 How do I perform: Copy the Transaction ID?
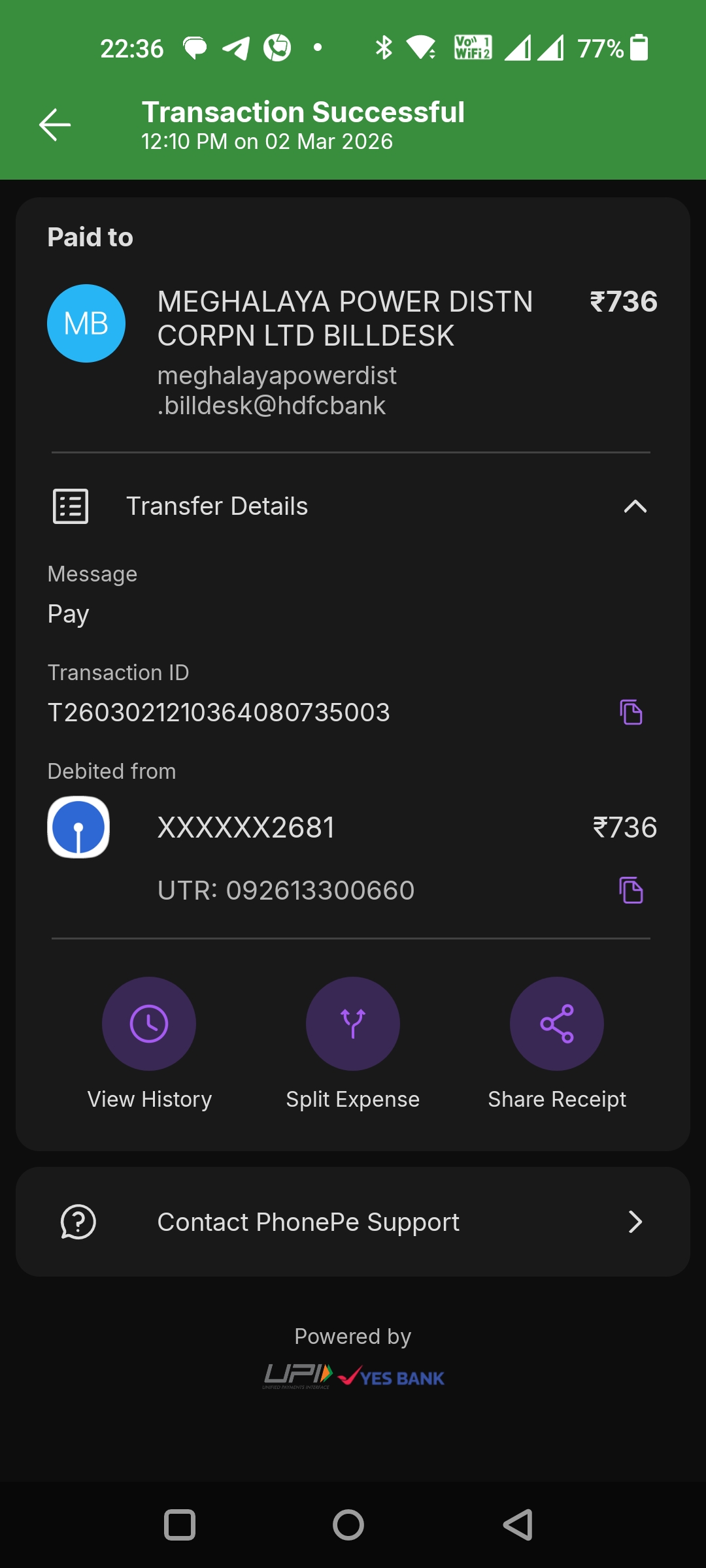click(631, 712)
